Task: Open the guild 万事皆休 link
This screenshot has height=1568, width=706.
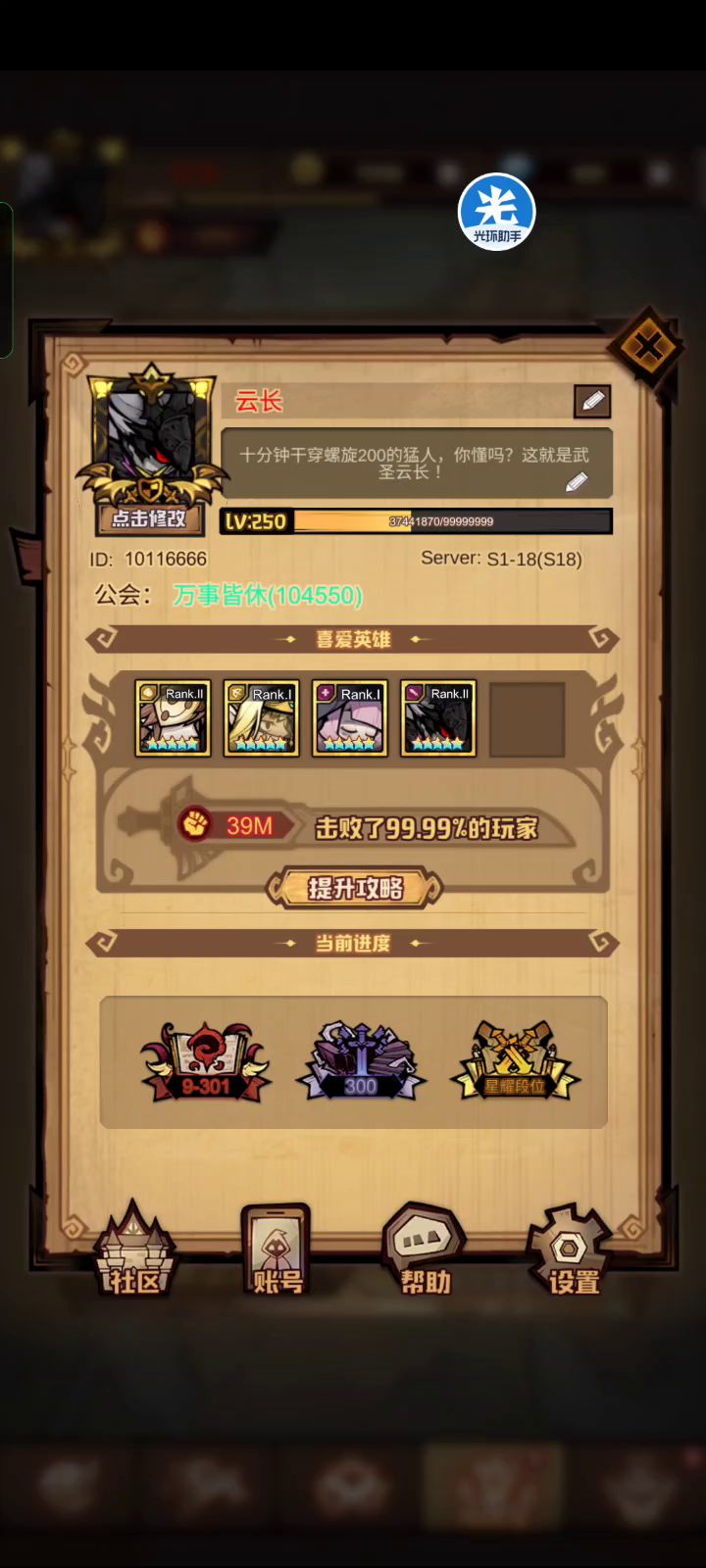Action: point(268,595)
